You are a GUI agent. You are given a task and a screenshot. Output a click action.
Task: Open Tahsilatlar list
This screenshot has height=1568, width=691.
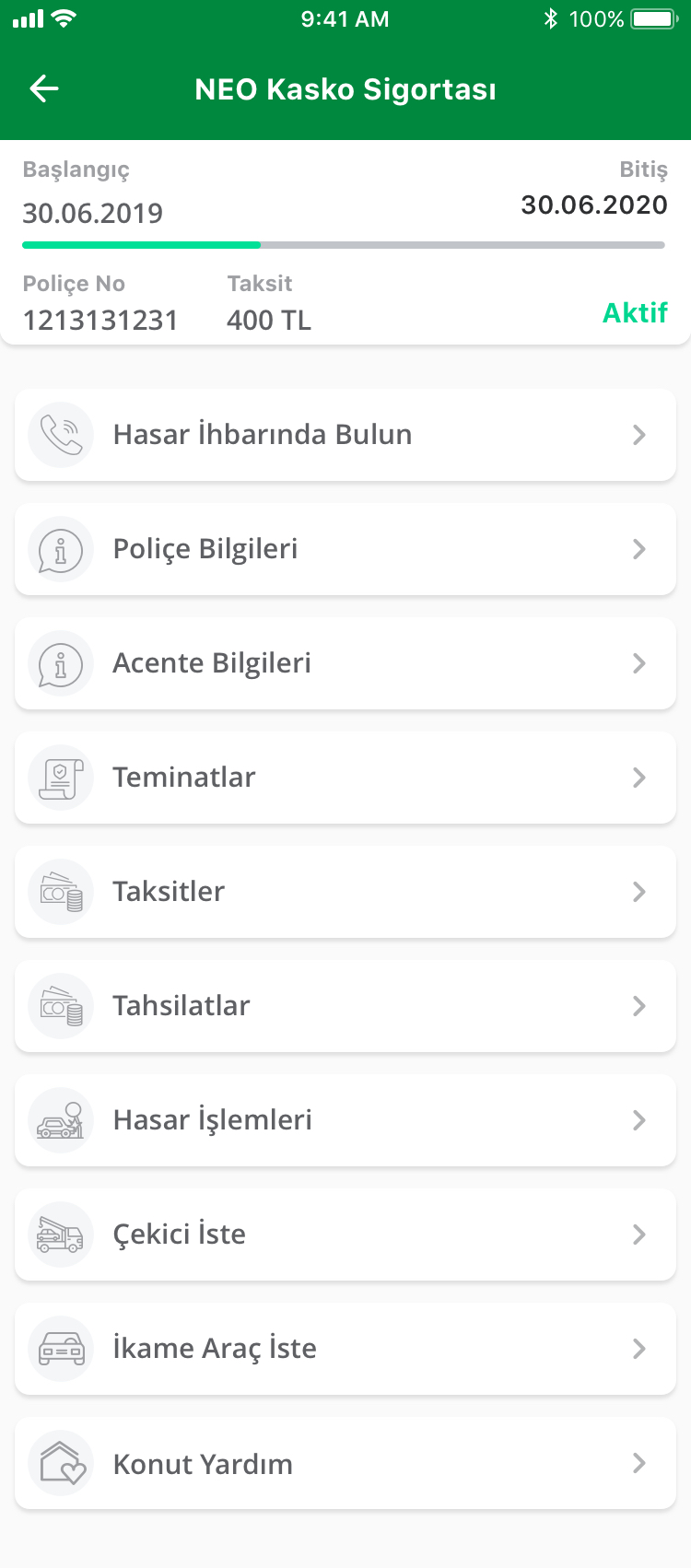click(345, 1006)
